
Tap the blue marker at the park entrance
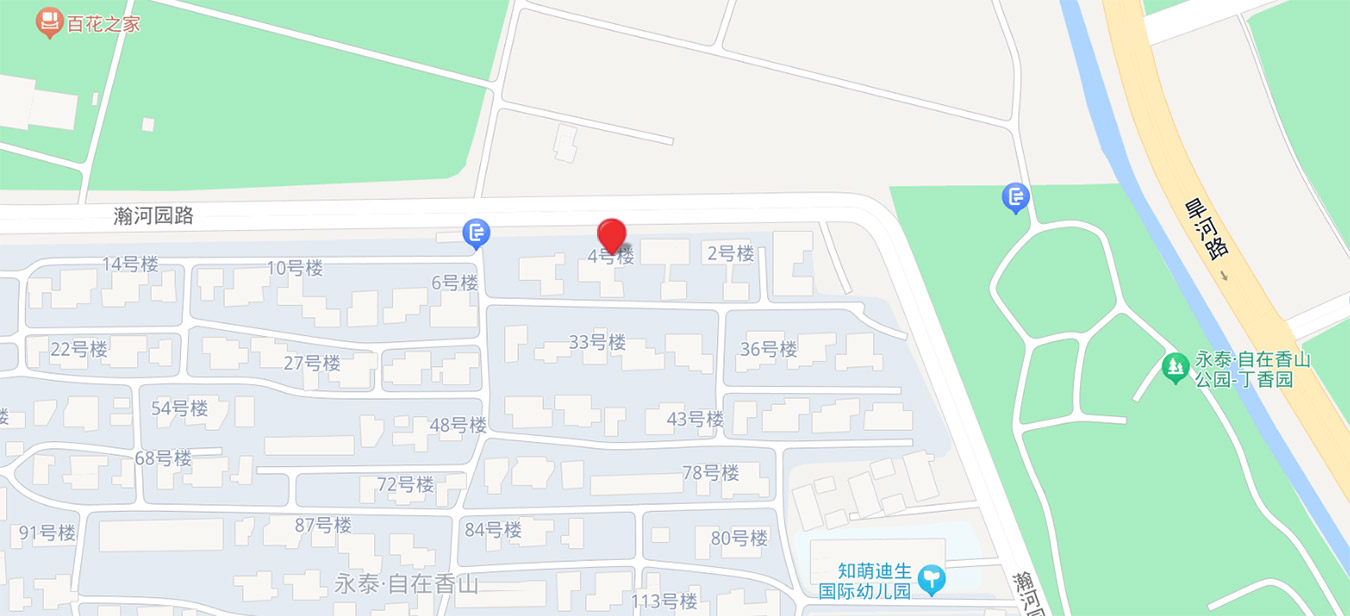(1016, 198)
